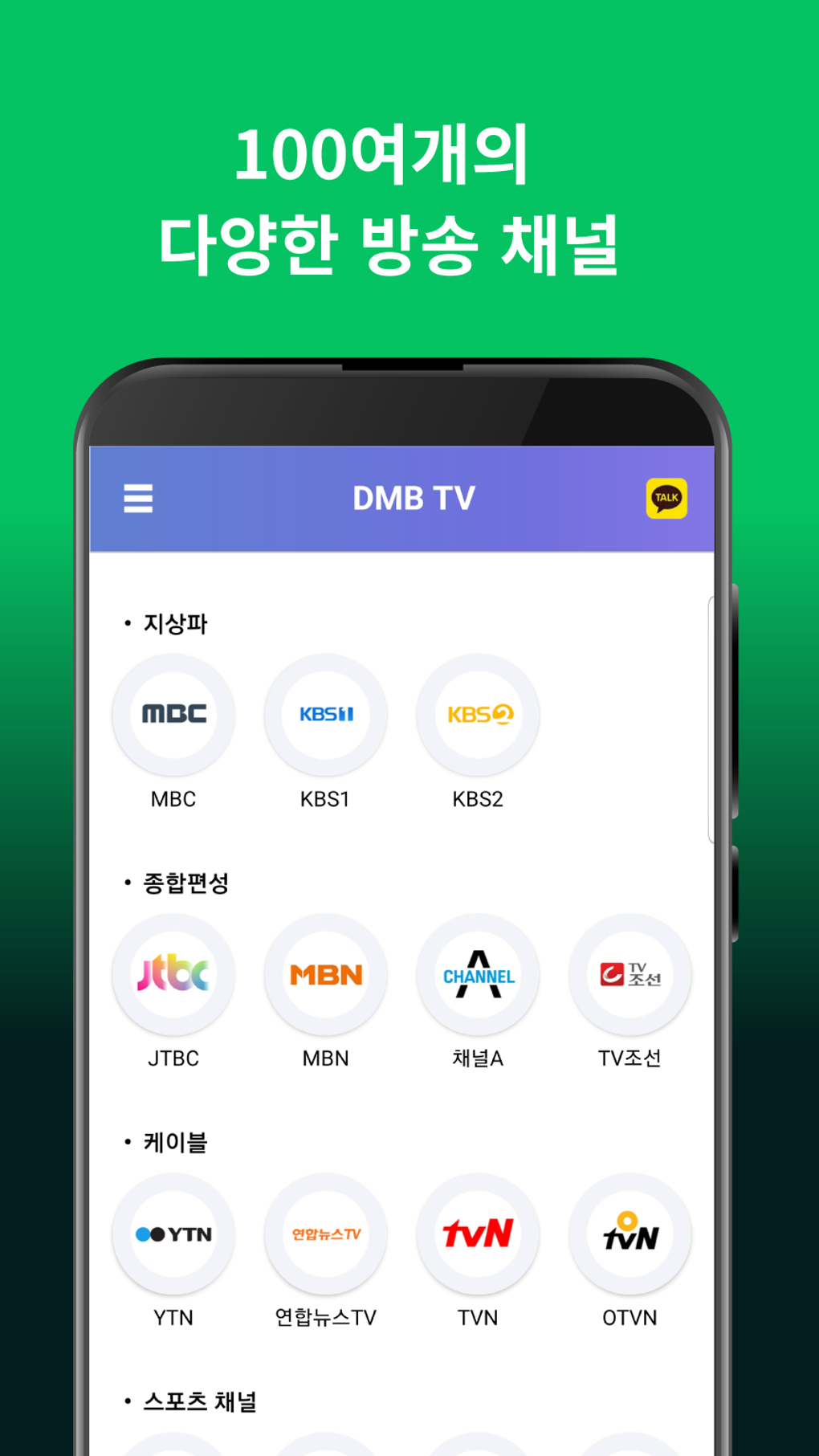Open the KBS2 channel icon
This screenshot has width=819, height=1456.
coord(478,716)
